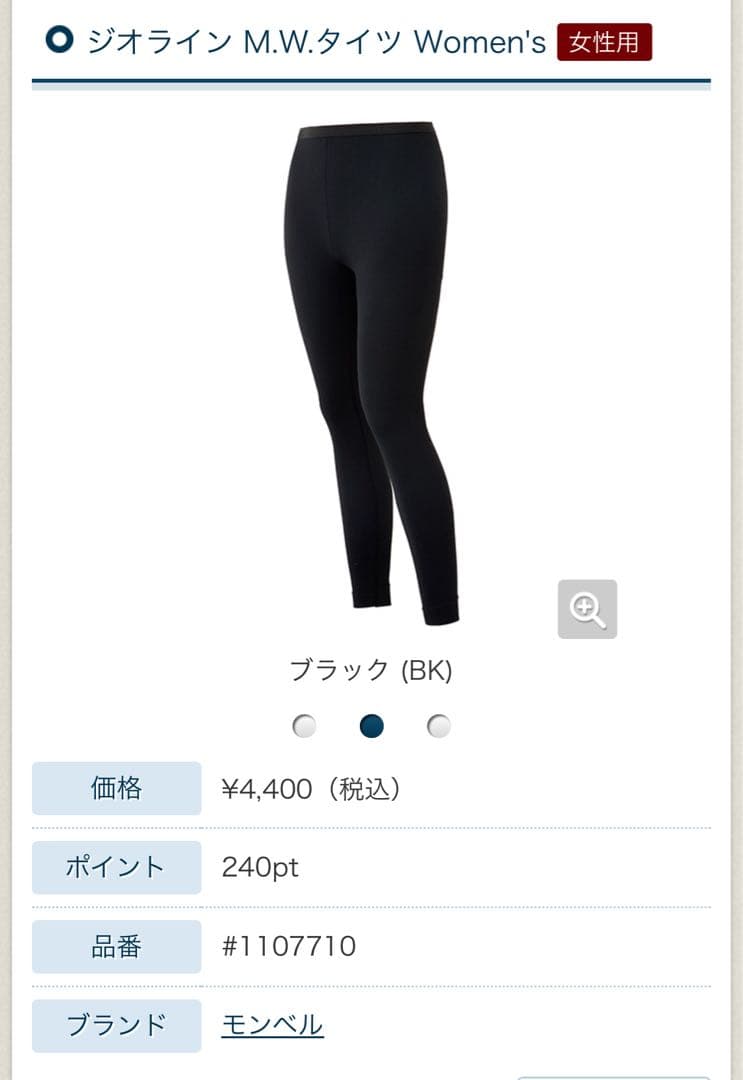Select the first color indicator dot
Image resolution: width=743 pixels, height=1080 pixels.
click(304, 726)
